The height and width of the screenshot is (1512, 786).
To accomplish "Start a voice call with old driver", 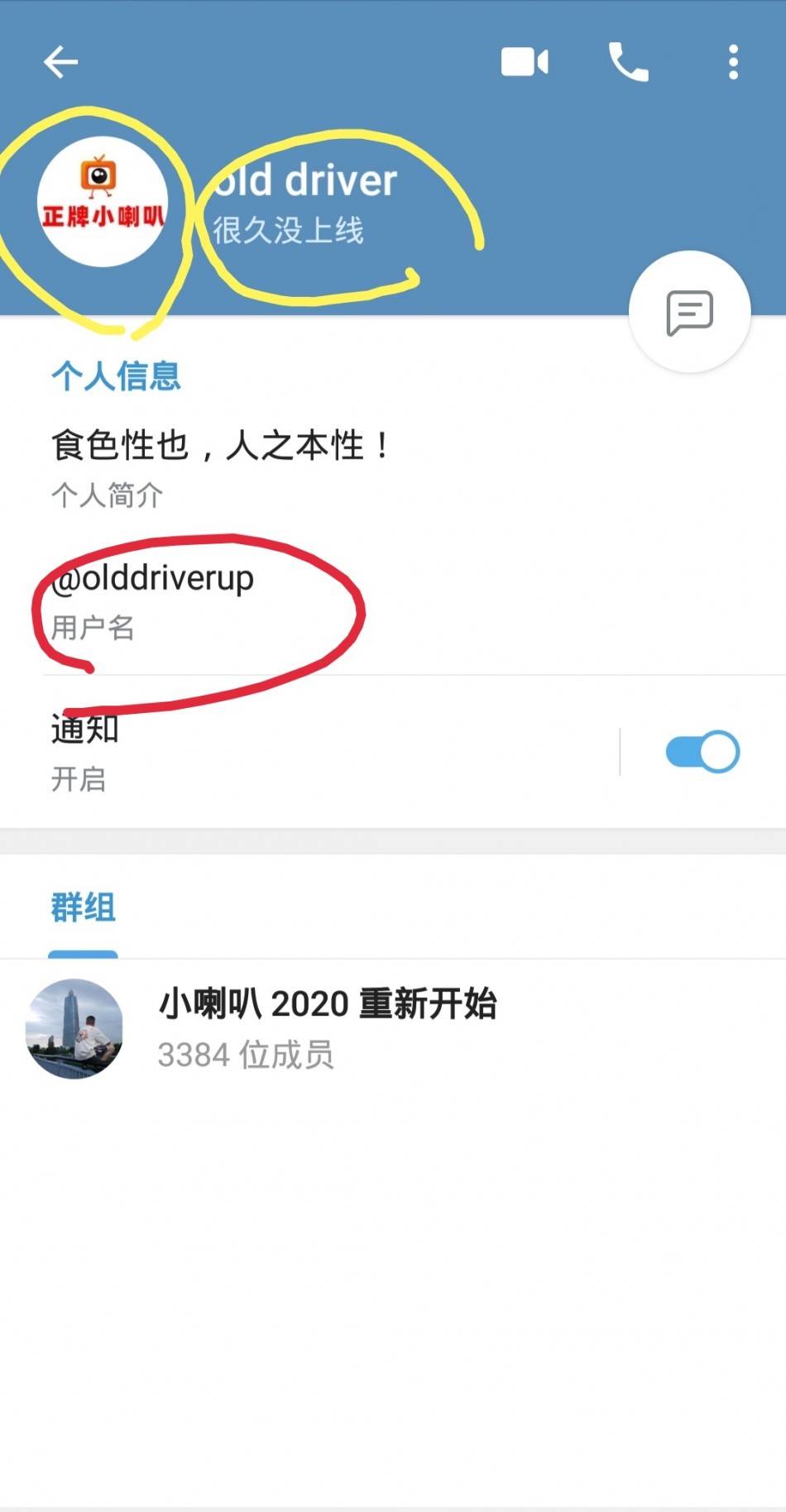I will point(629,62).
